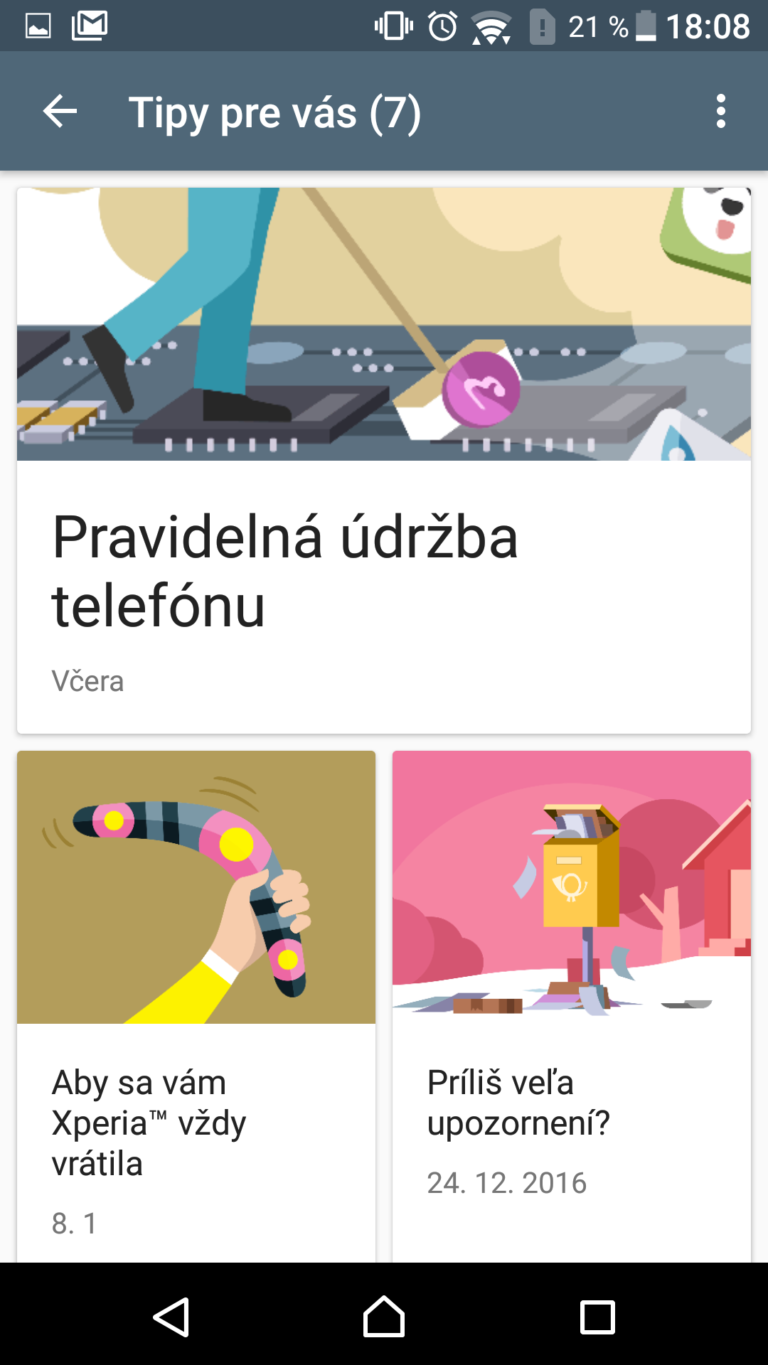This screenshot has width=768, height=1365.
Task: Open the three-dot overflow menu
Action: pyautogui.click(x=721, y=111)
